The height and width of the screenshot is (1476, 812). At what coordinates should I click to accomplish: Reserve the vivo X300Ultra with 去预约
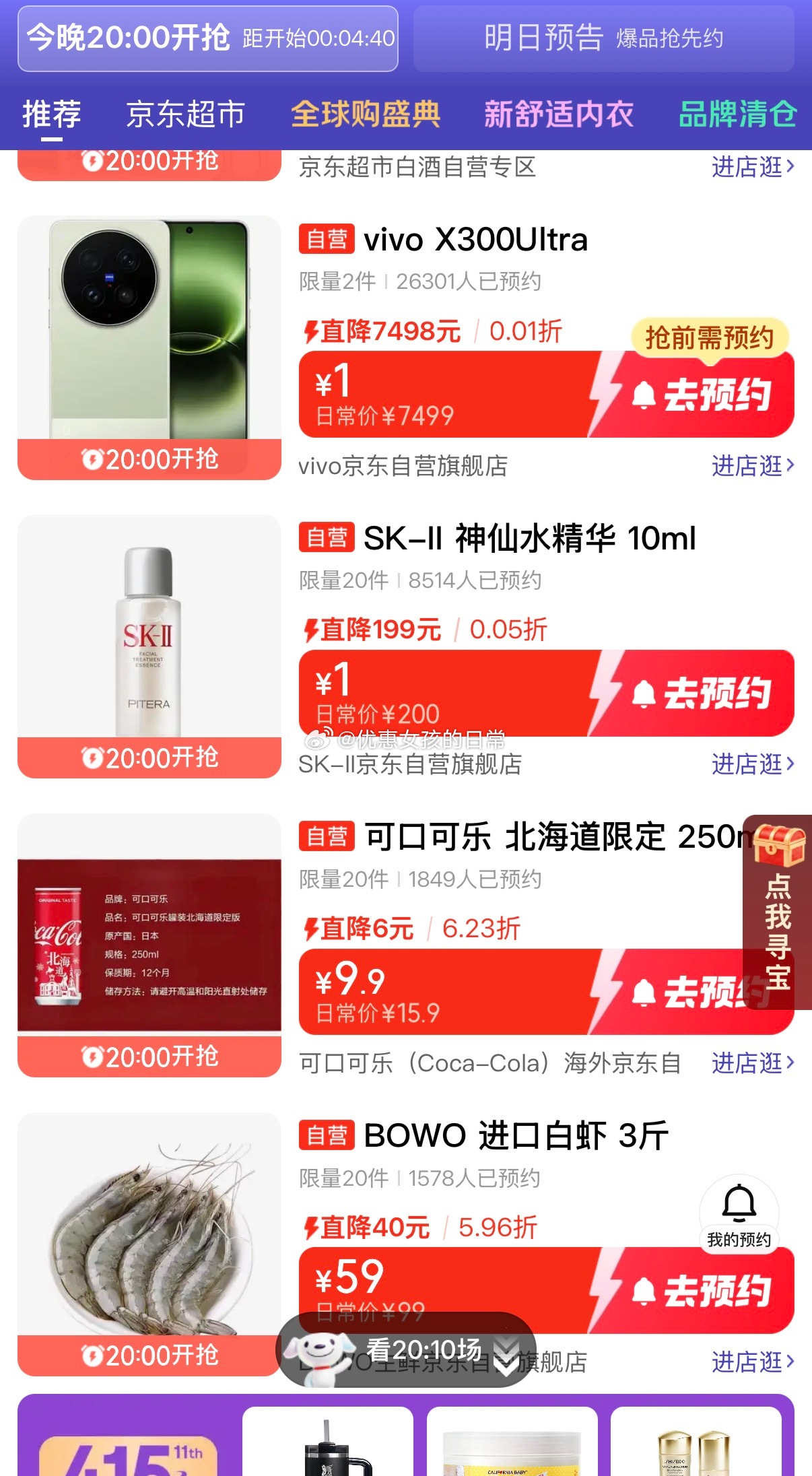[x=693, y=395]
